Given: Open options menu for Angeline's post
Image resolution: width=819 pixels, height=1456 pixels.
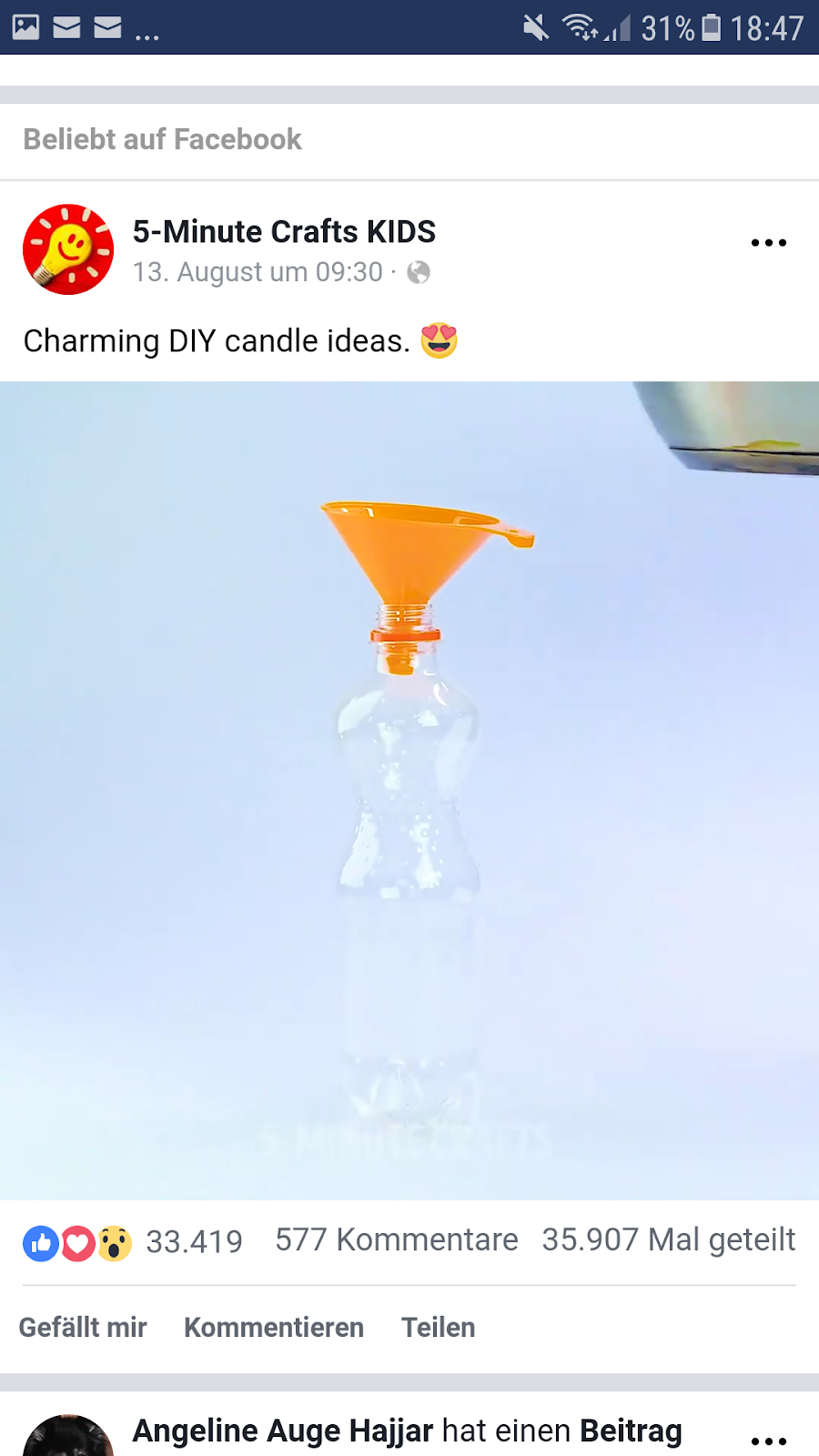Looking at the screenshot, I should [x=768, y=1441].
